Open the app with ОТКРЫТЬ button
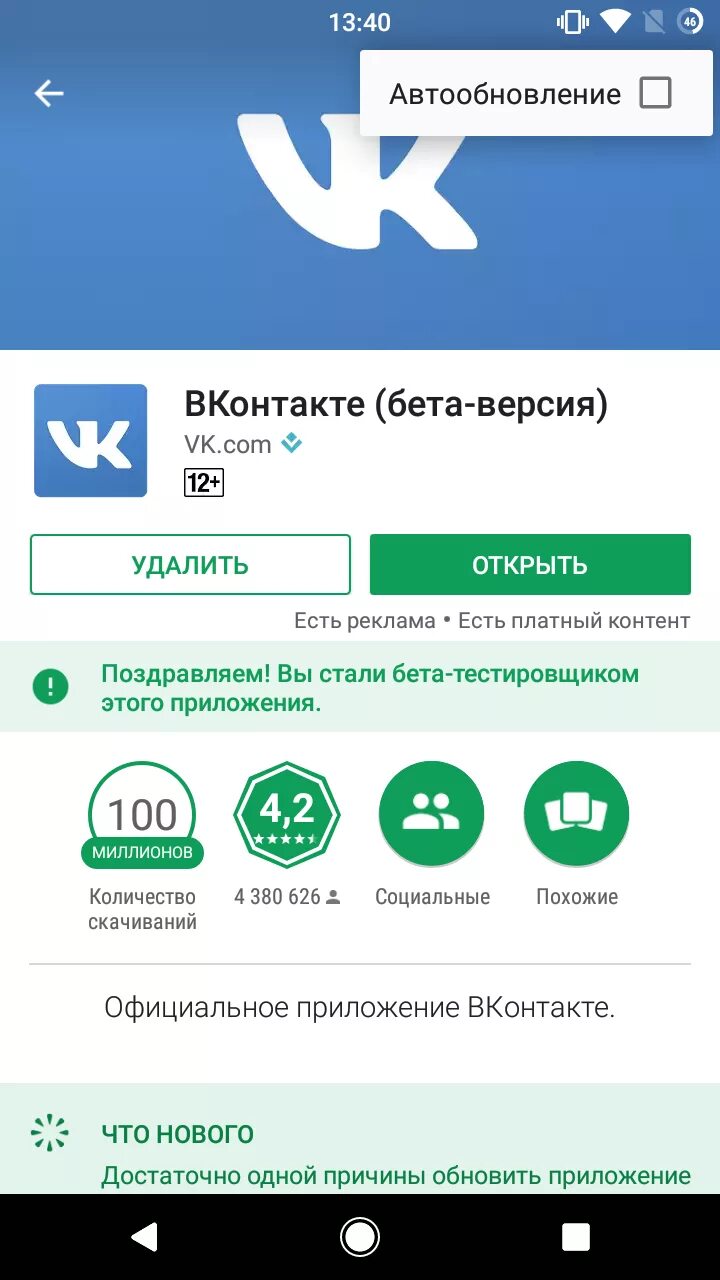This screenshot has width=720, height=1280. click(x=530, y=565)
